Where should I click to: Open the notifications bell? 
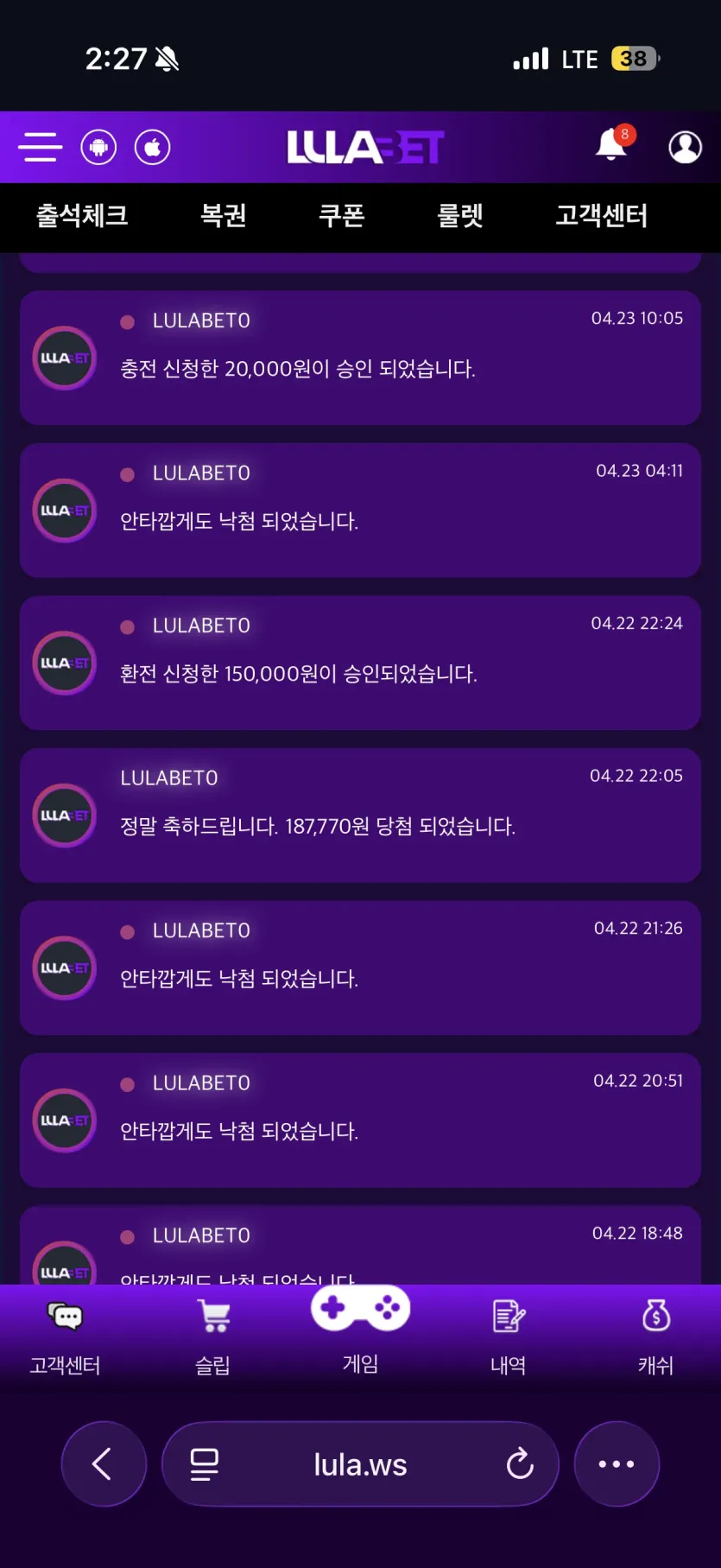pyautogui.click(x=613, y=144)
